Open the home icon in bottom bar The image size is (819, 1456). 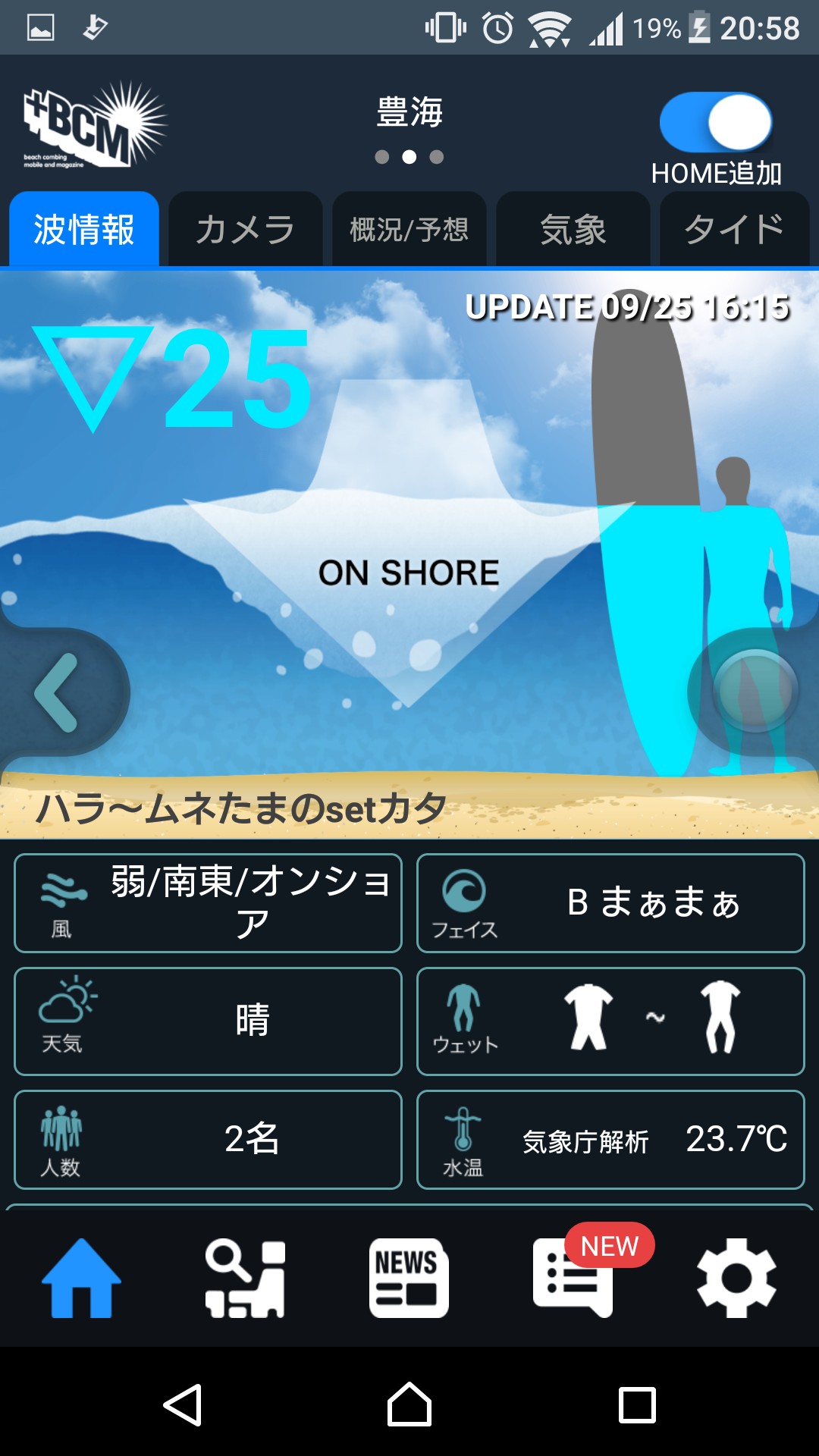pyautogui.click(x=81, y=1278)
